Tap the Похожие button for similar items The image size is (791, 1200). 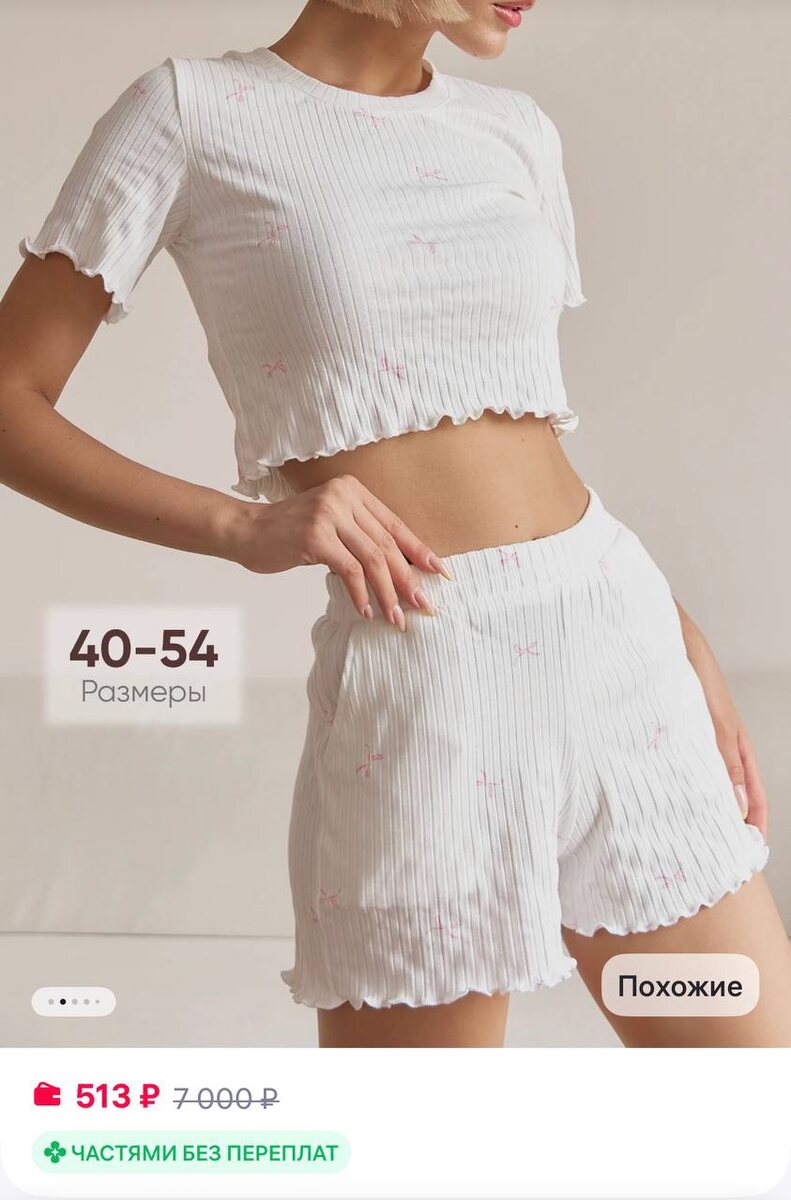680,986
